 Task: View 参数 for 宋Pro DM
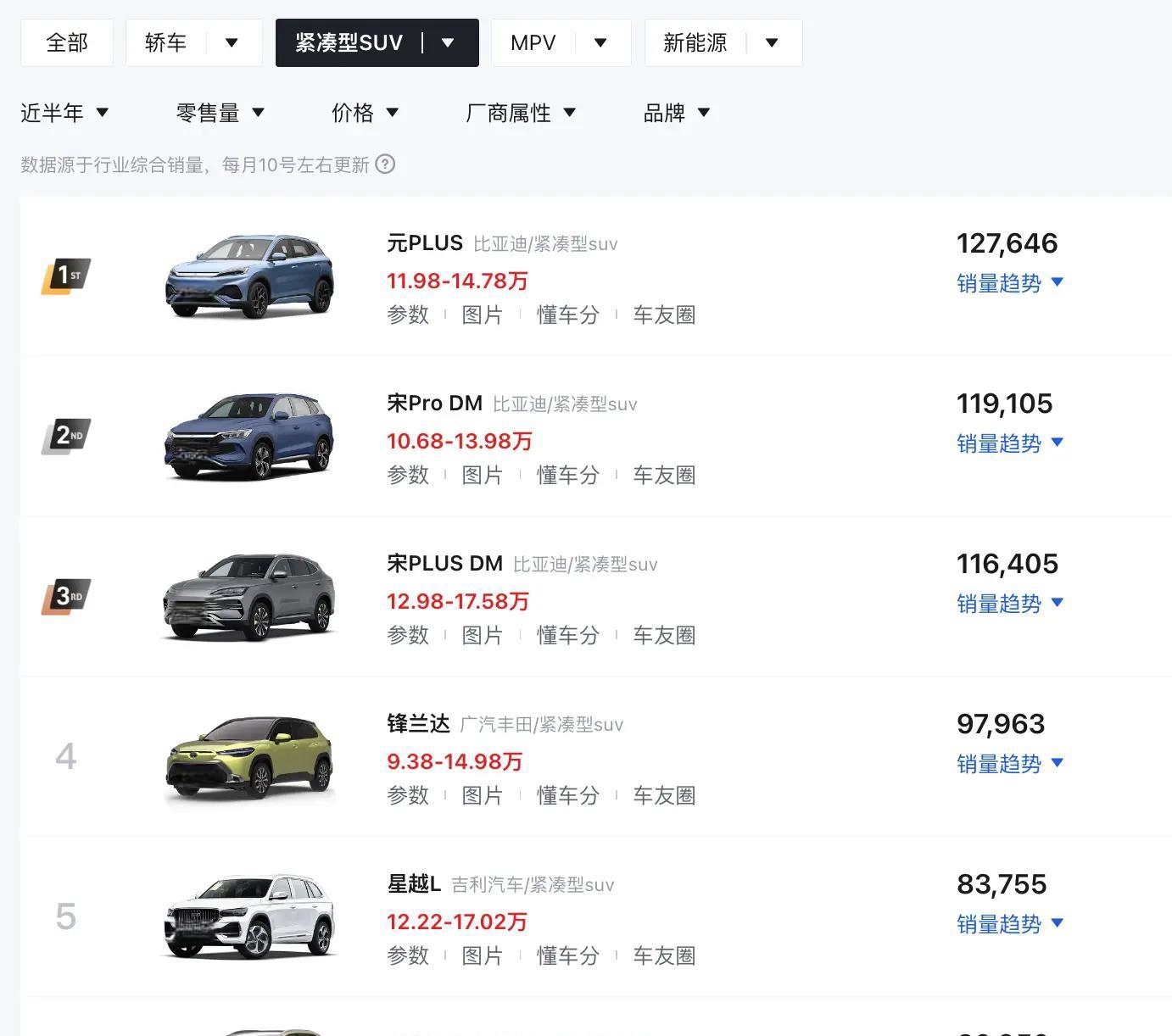click(408, 475)
